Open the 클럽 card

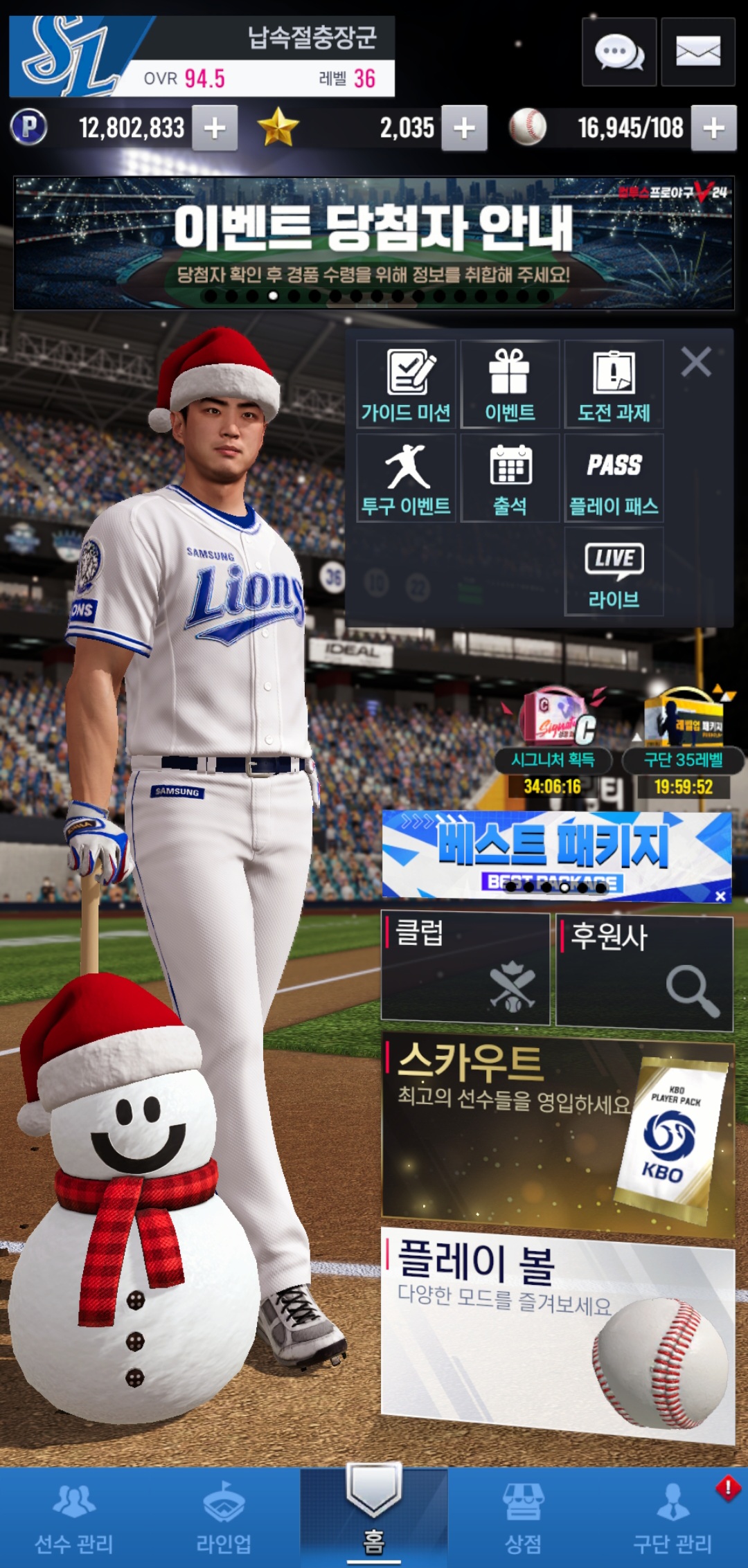[x=465, y=968]
